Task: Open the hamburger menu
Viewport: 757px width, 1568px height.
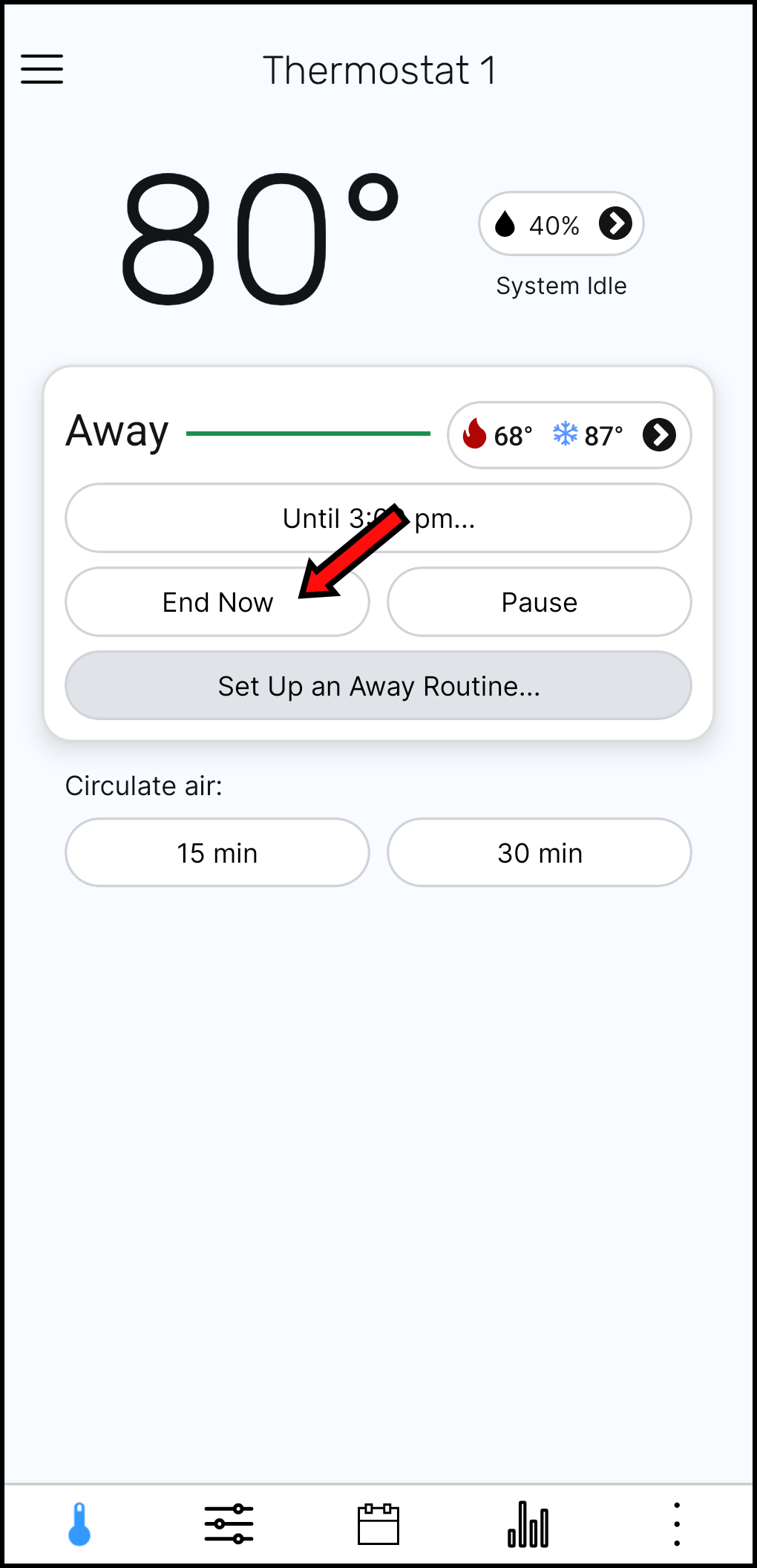Action: coord(42,69)
